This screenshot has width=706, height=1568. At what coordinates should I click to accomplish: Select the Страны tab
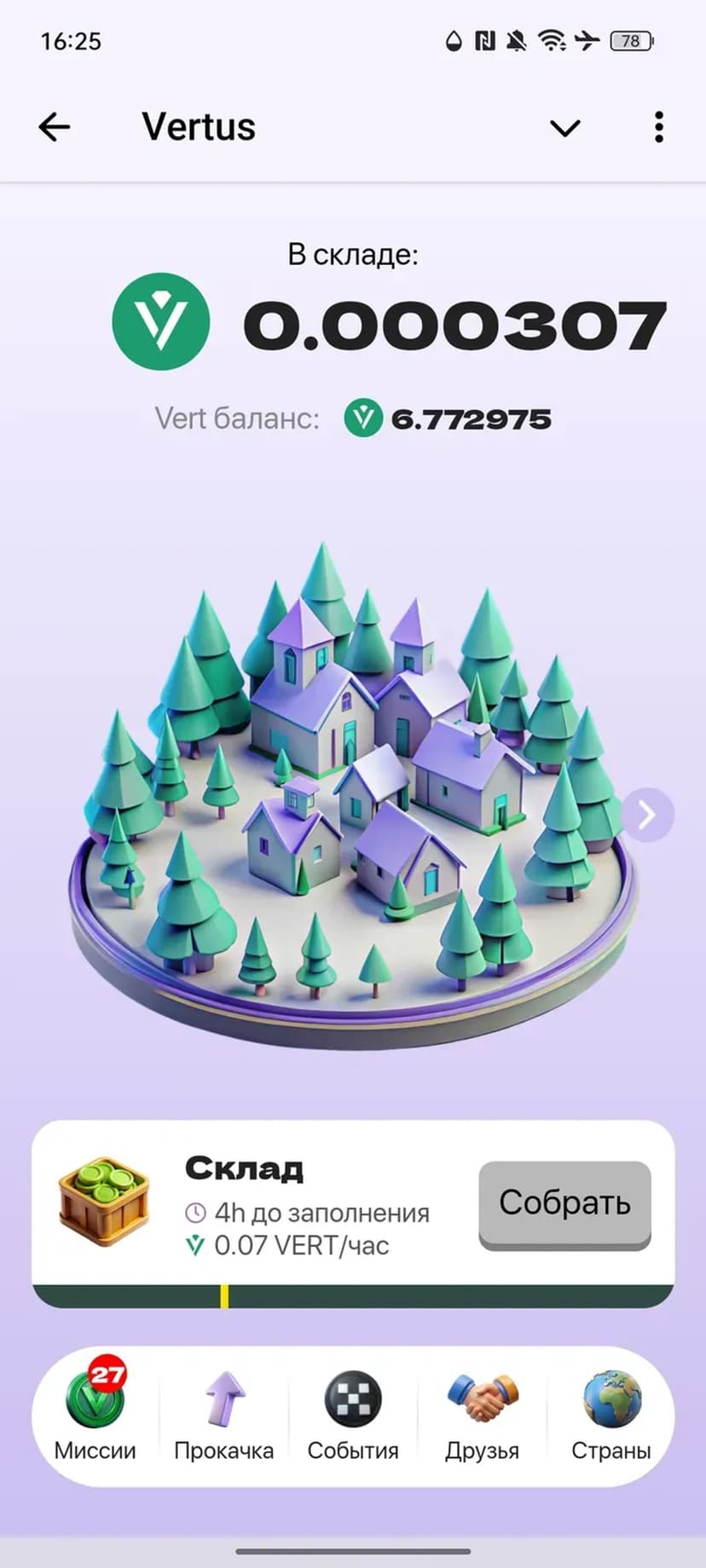[611, 1415]
